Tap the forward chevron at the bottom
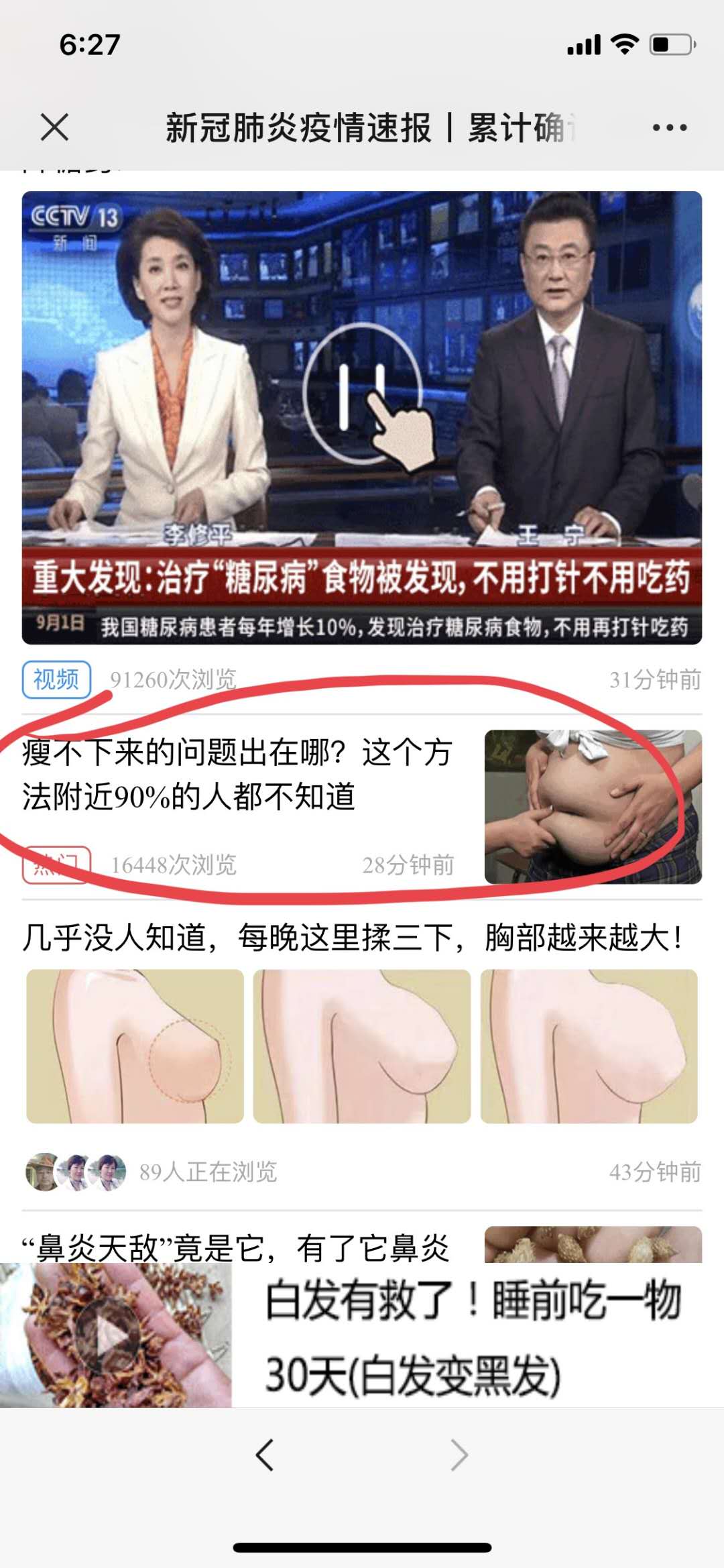 461,1454
